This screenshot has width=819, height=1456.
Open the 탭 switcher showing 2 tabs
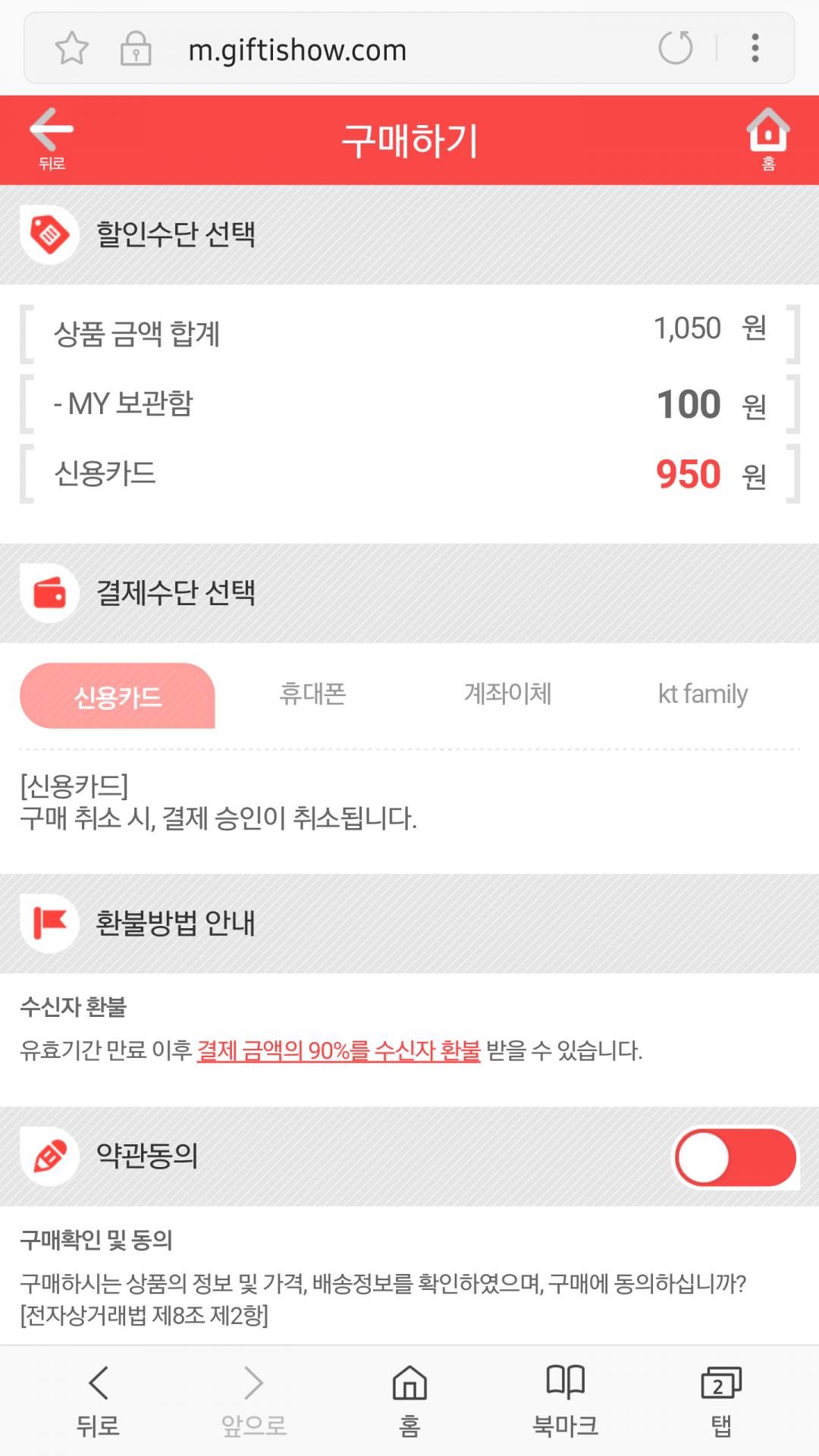(x=720, y=1401)
